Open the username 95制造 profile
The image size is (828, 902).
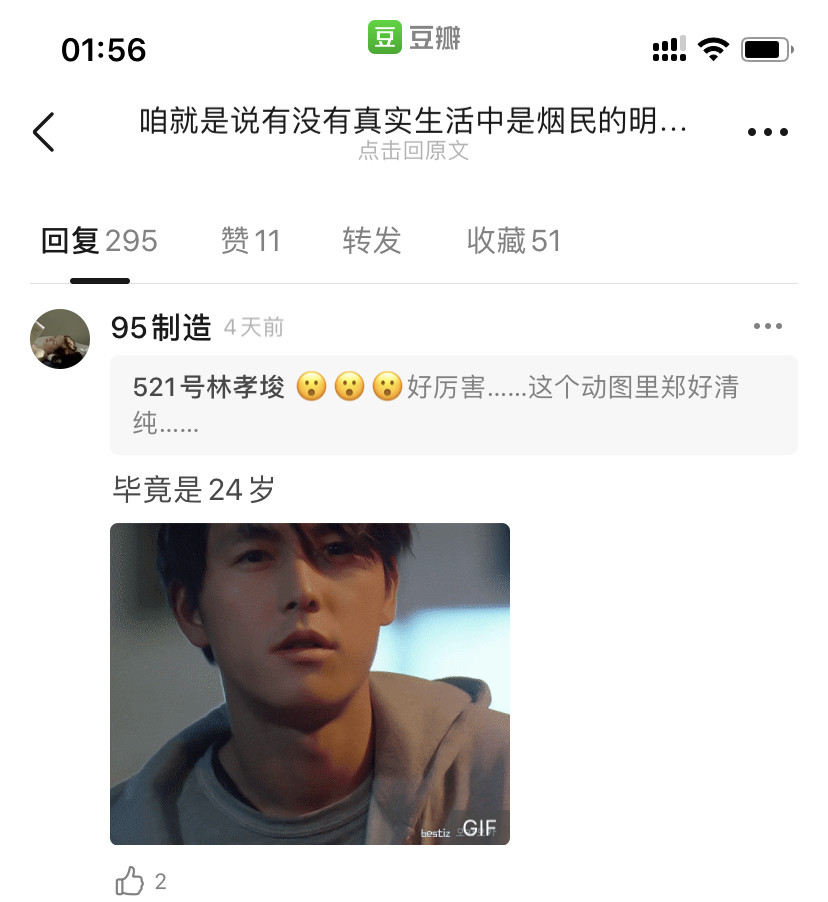161,327
